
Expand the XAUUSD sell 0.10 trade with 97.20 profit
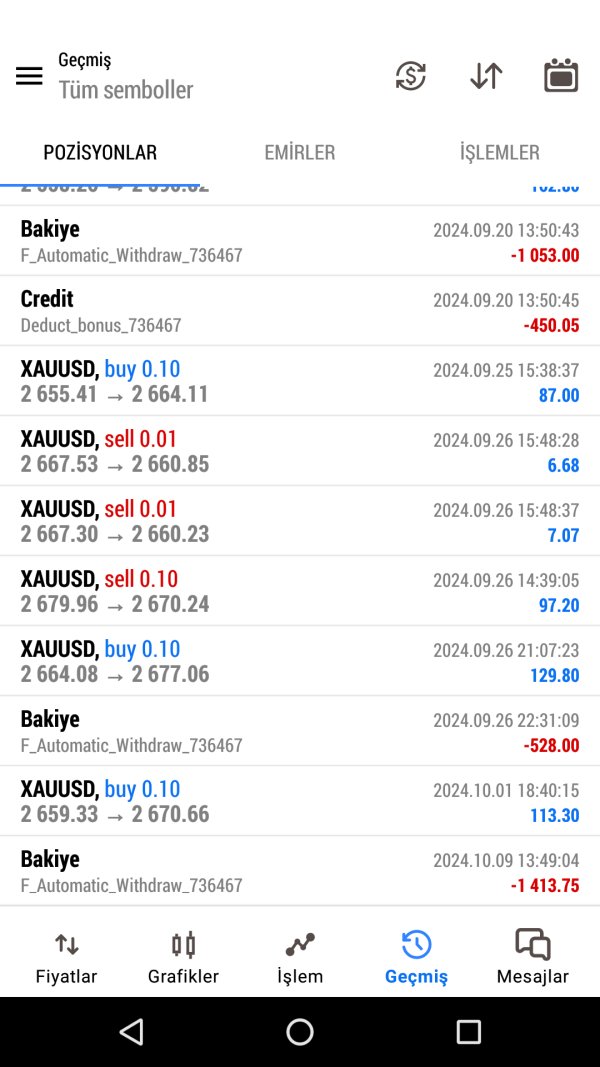[x=300, y=591]
